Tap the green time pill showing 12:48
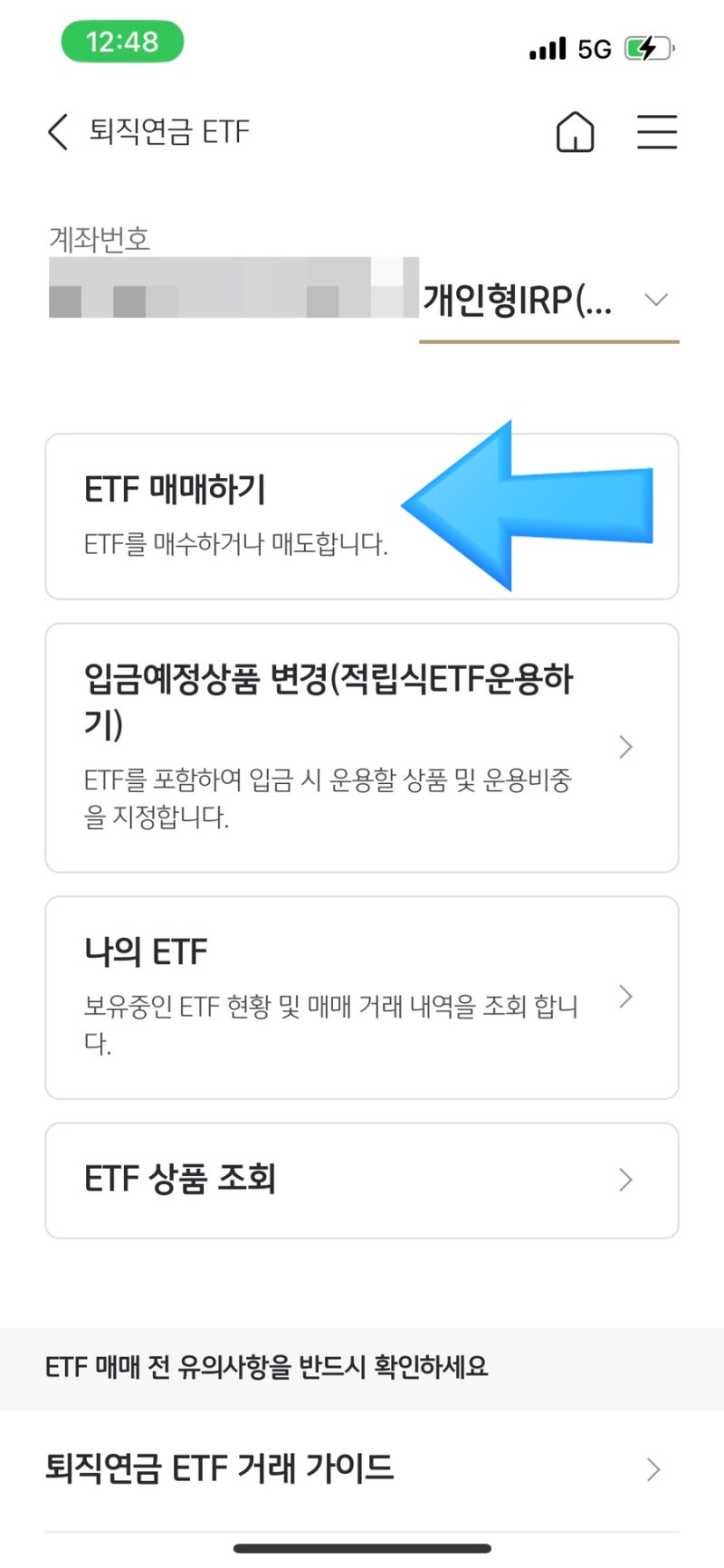 point(125,42)
